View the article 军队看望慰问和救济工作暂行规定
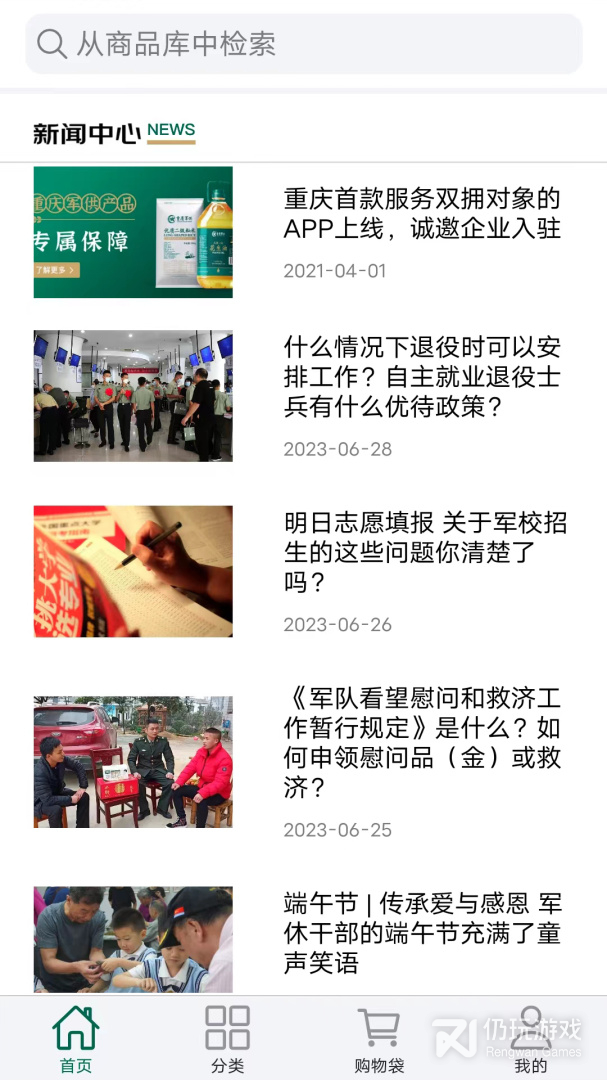607x1080 pixels. 422,743
